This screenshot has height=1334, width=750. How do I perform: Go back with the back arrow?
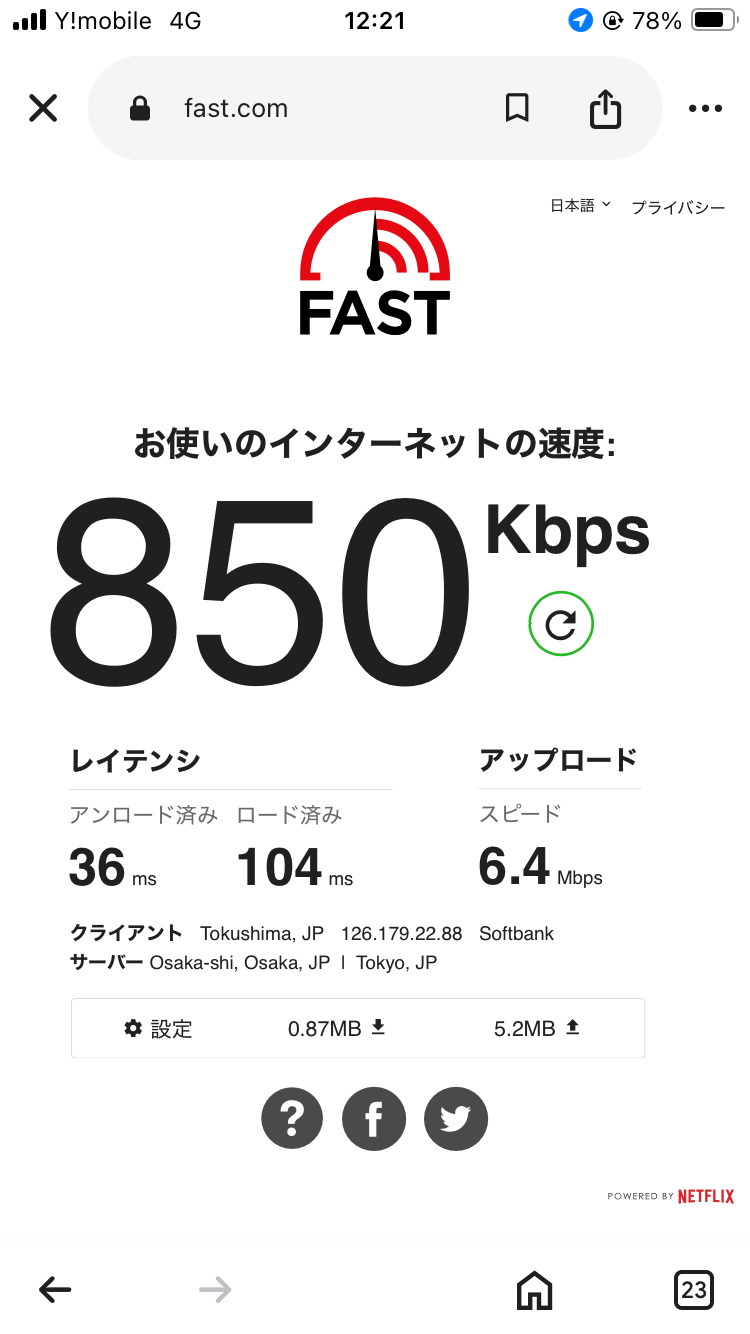[55, 1290]
